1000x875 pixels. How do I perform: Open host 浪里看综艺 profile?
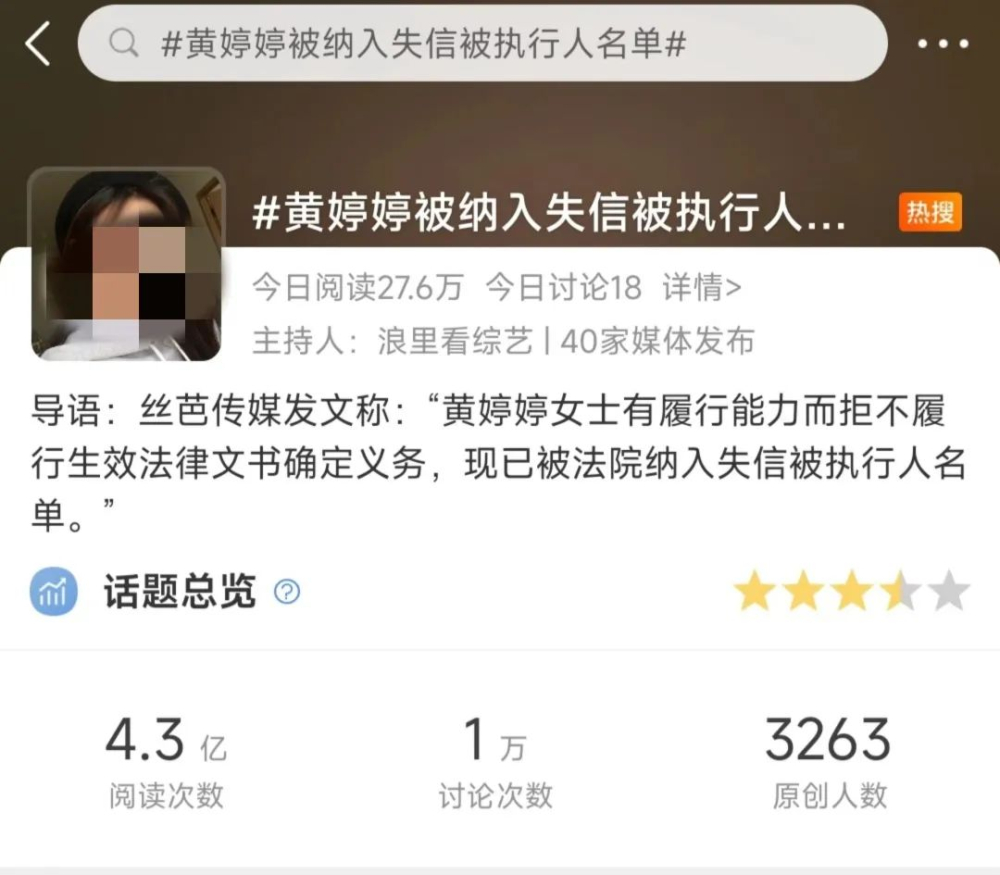(455, 341)
